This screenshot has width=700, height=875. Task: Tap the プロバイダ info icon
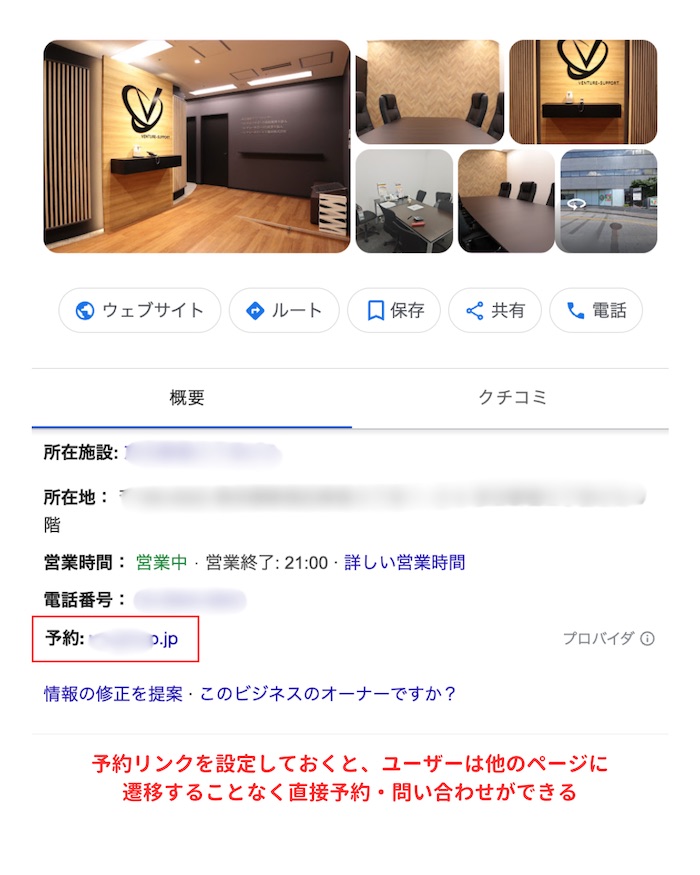[647, 638]
